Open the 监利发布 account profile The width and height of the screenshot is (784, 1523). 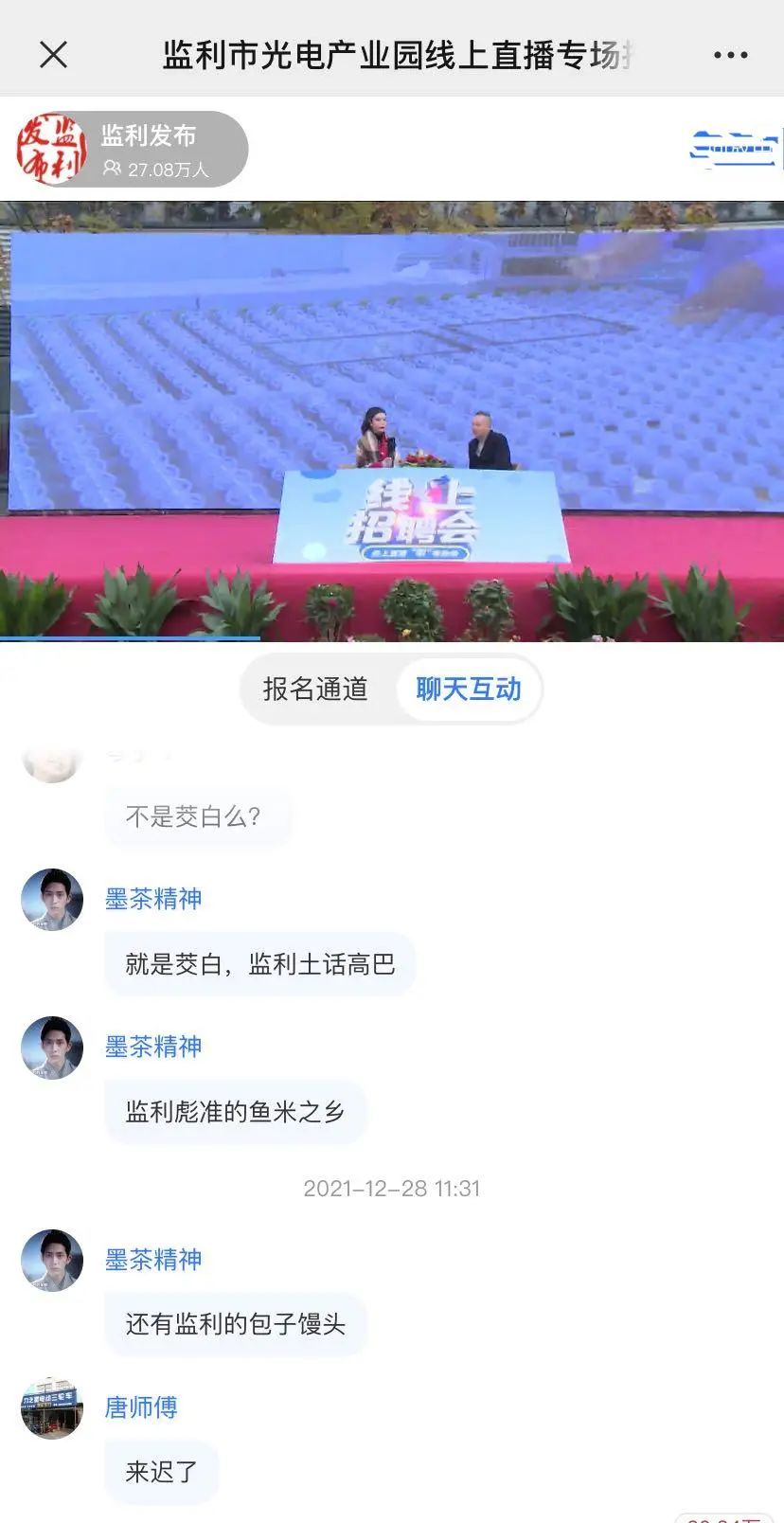[133, 150]
